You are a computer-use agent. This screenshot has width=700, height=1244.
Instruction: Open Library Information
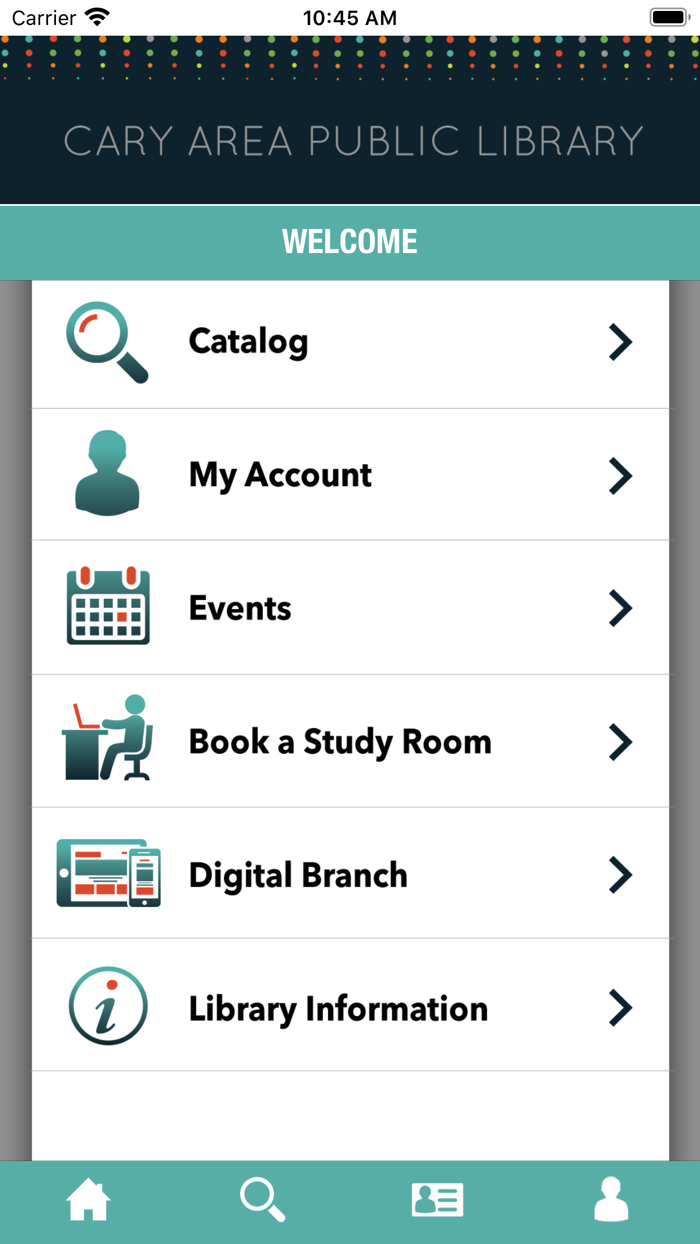350,1008
